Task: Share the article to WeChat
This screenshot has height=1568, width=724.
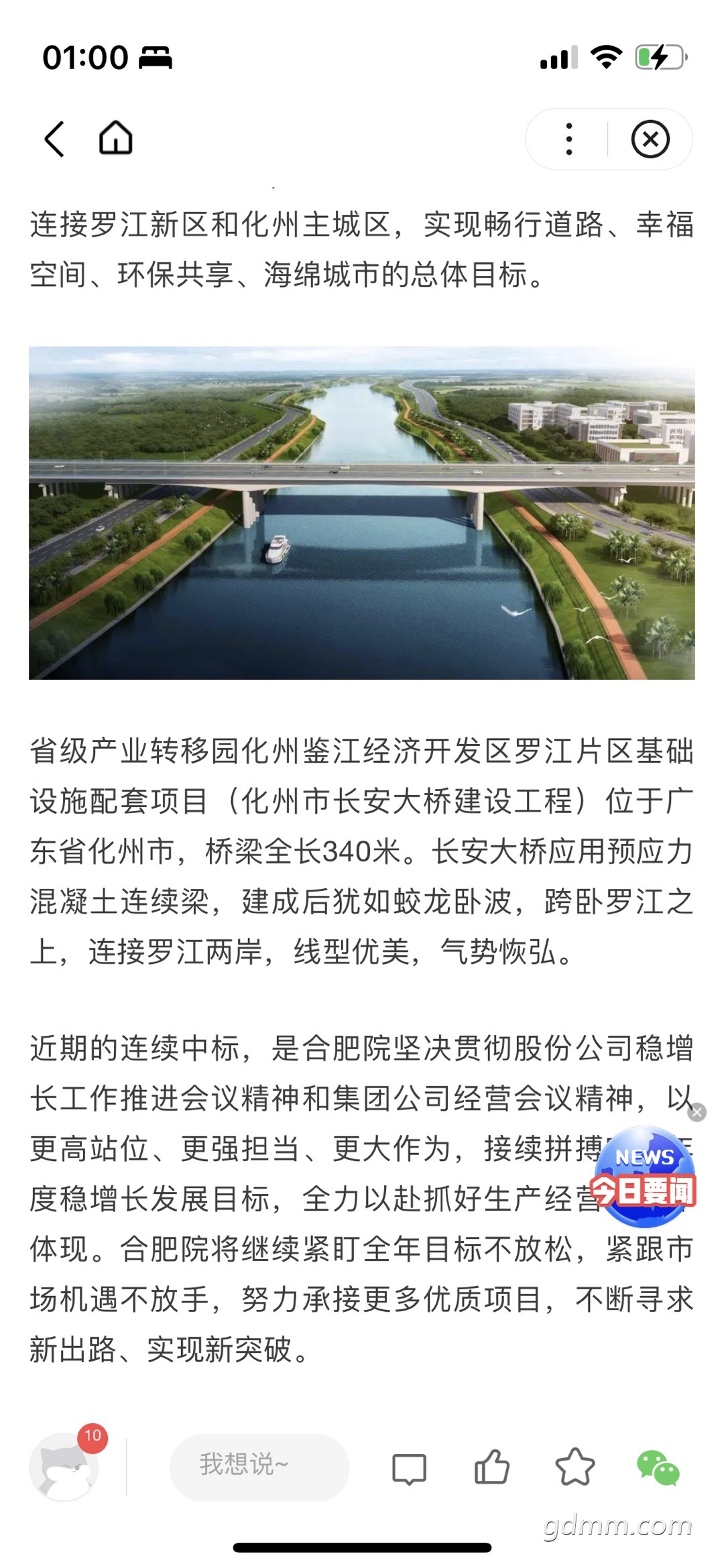Action: point(658,1467)
